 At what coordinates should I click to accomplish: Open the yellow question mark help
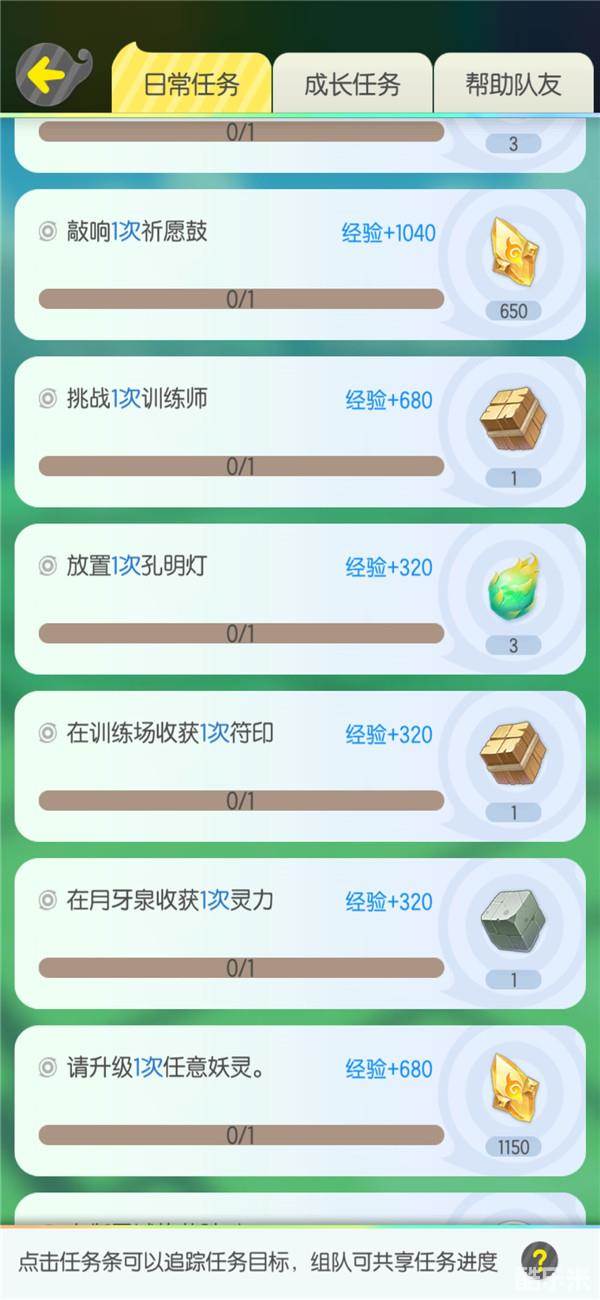click(x=539, y=1260)
